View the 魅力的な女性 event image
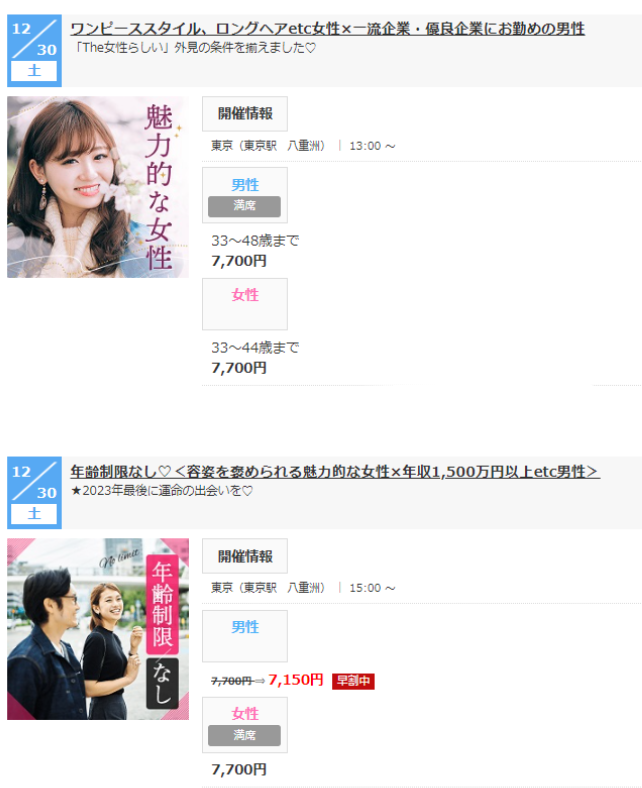The height and width of the screenshot is (788, 642). (x=97, y=187)
